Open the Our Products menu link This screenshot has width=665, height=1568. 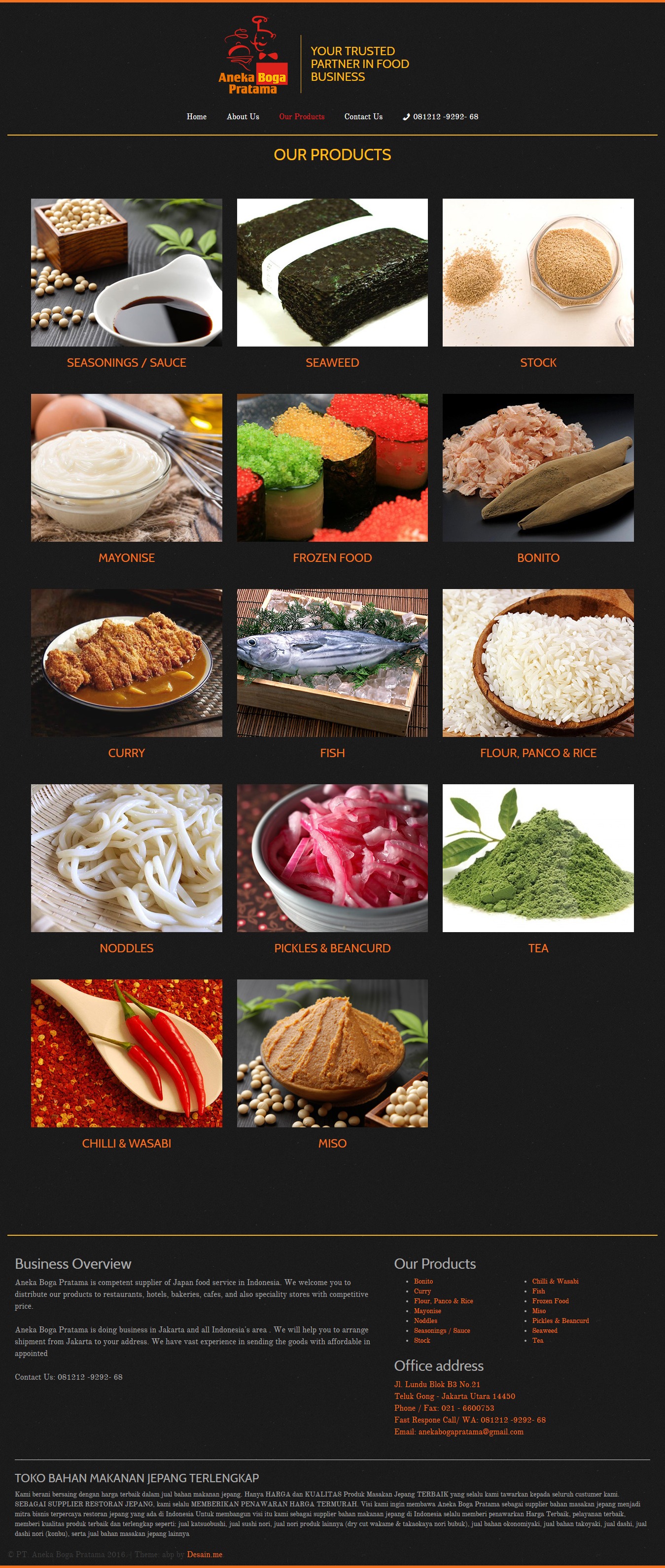tap(301, 117)
